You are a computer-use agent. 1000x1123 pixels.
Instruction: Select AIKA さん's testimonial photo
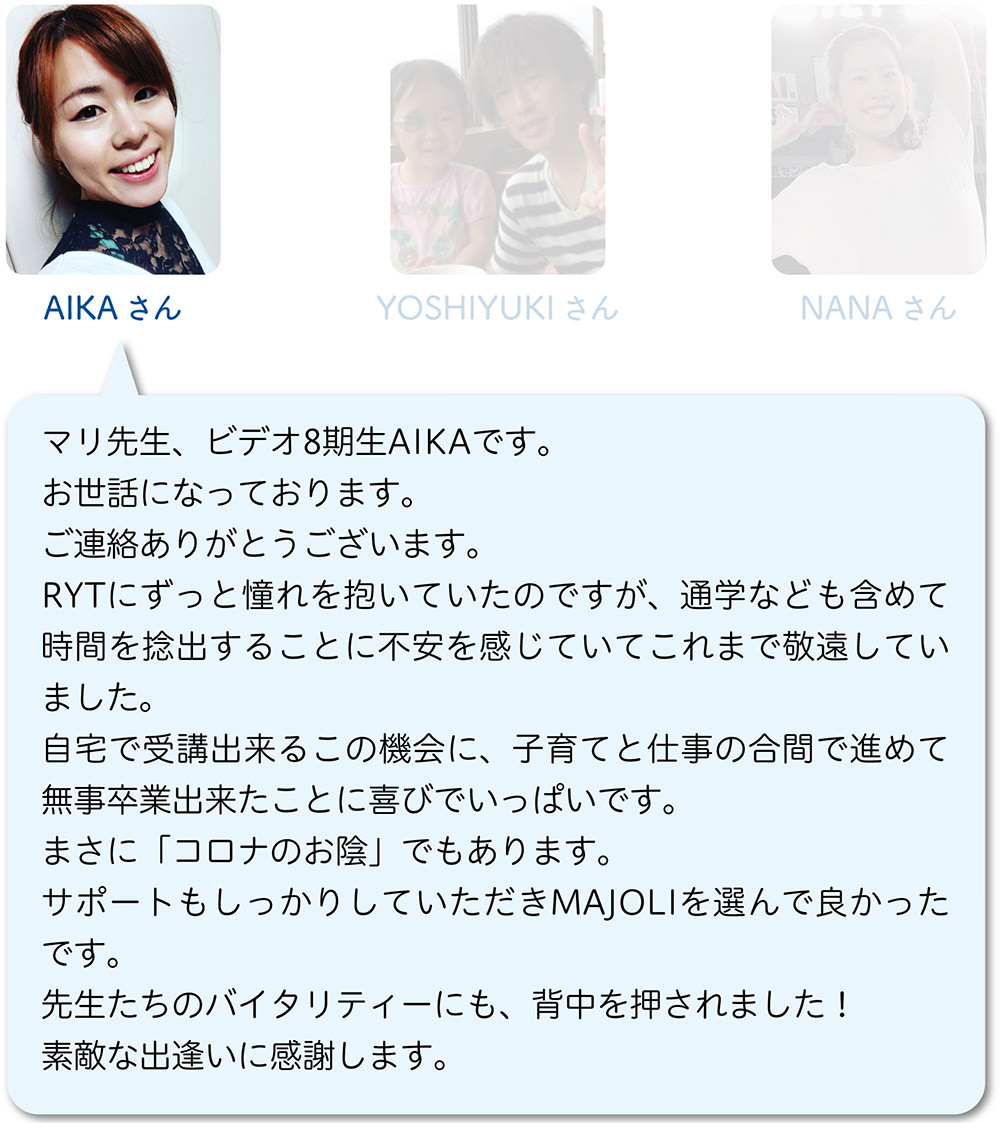tap(112, 140)
